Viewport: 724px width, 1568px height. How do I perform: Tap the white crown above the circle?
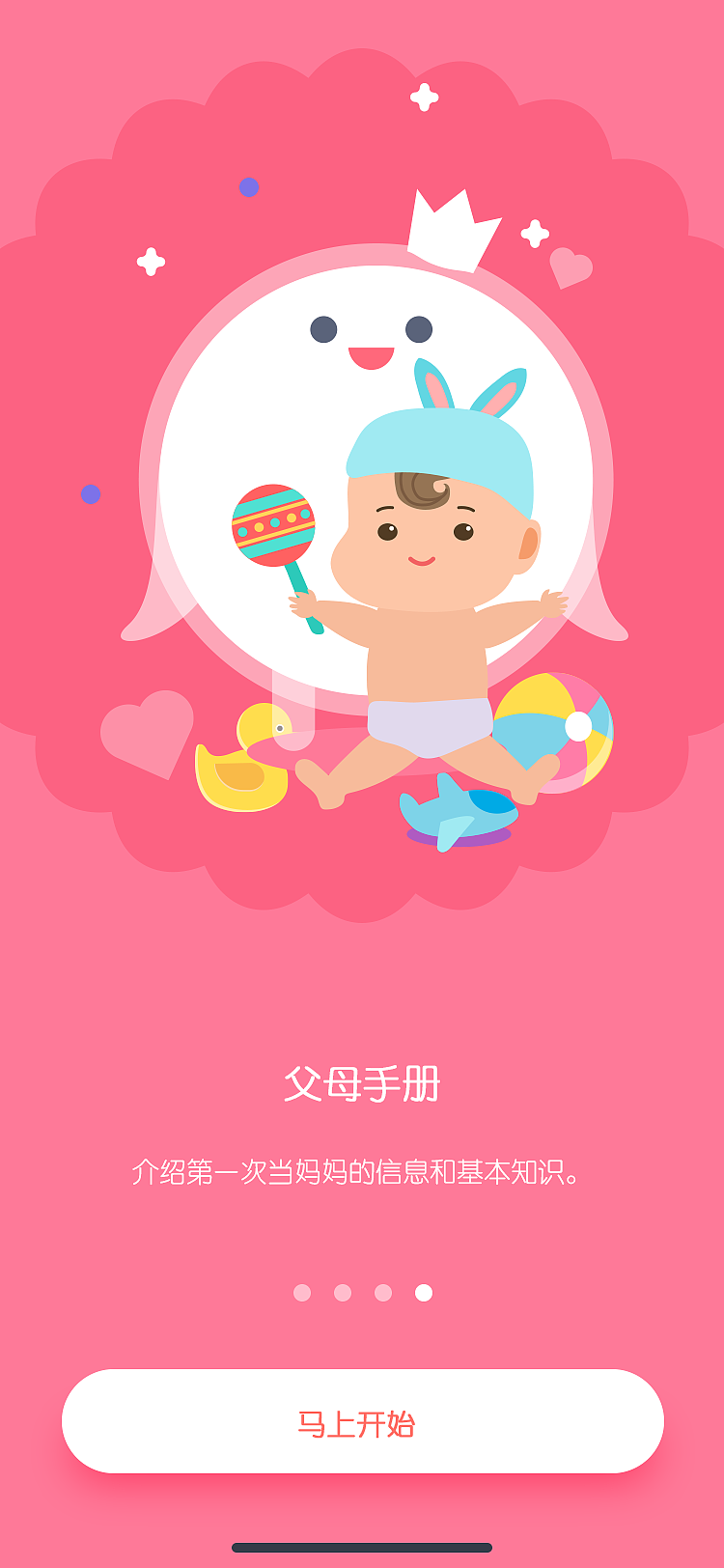tap(449, 227)
